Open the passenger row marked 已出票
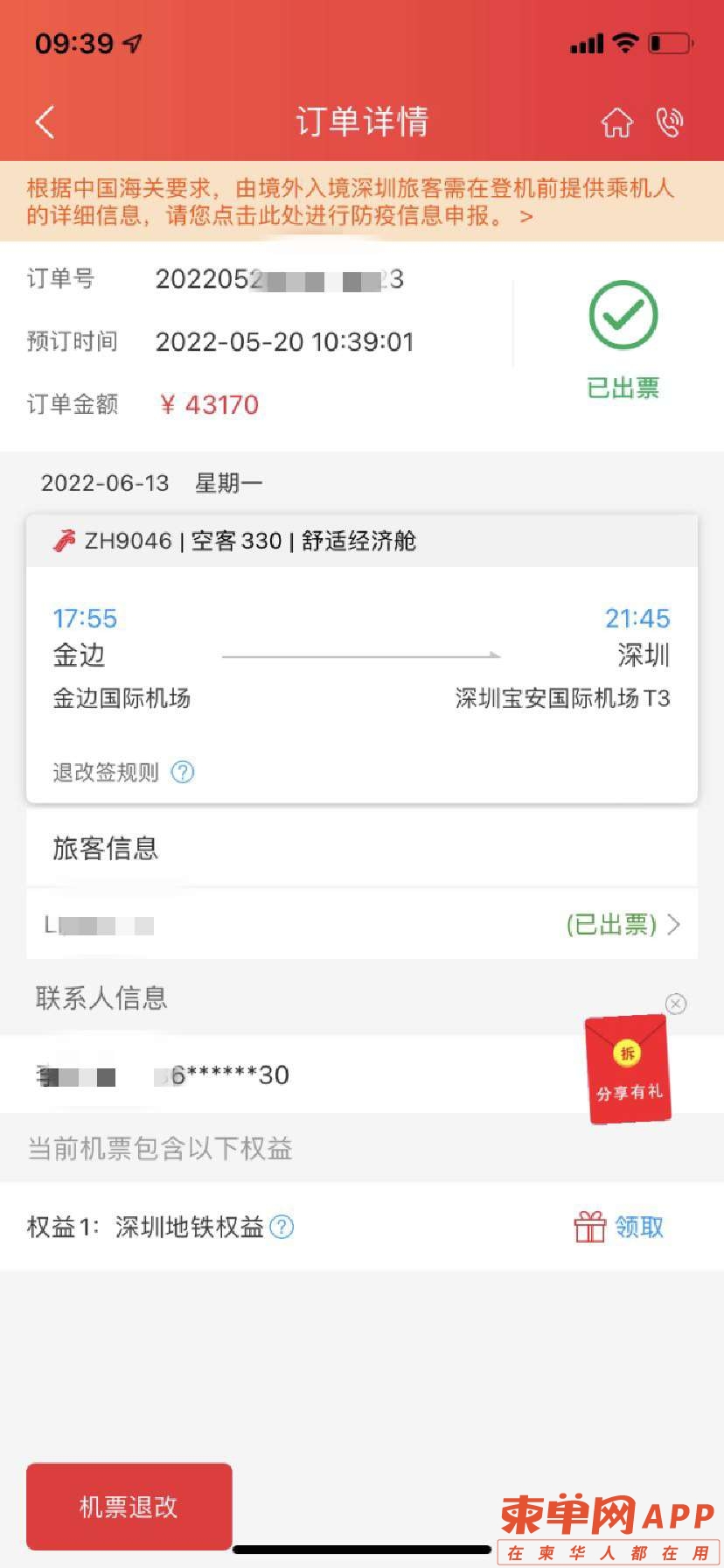Viewport: 724px width, 1568px height. click(362, 925)
